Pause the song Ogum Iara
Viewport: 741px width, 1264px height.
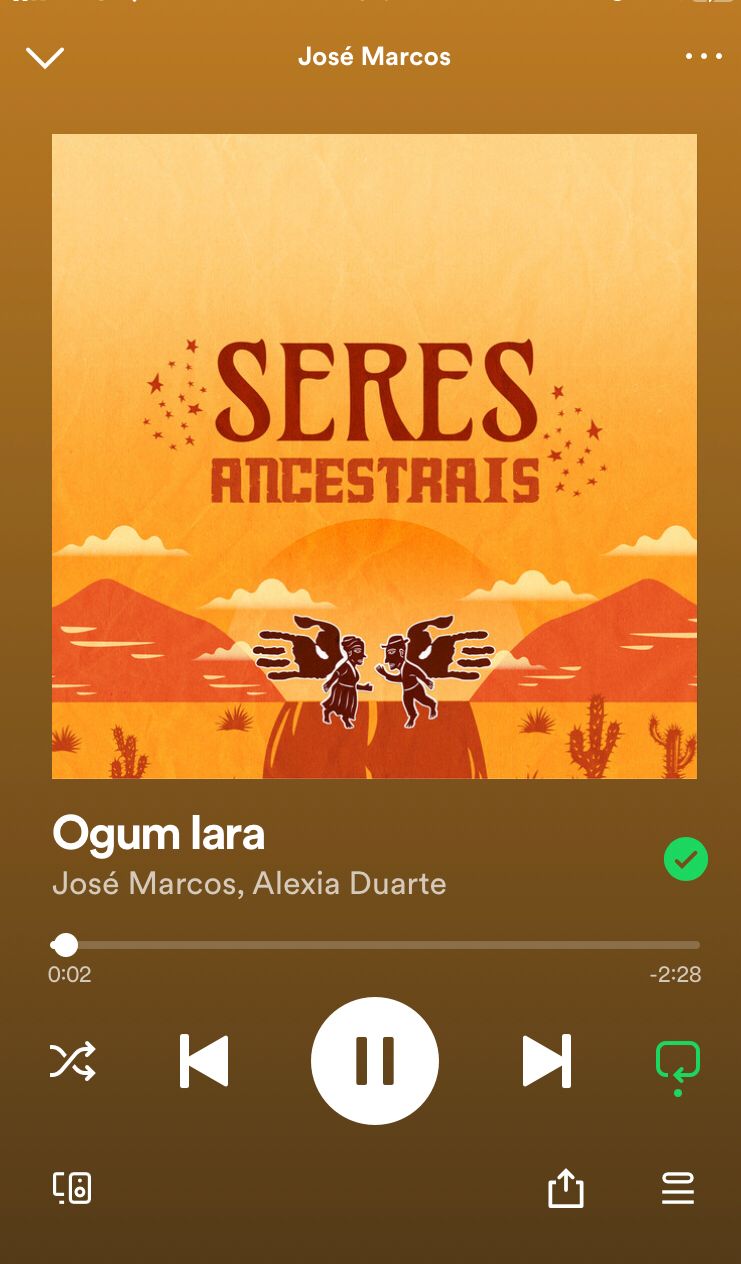click(375, 1061)
